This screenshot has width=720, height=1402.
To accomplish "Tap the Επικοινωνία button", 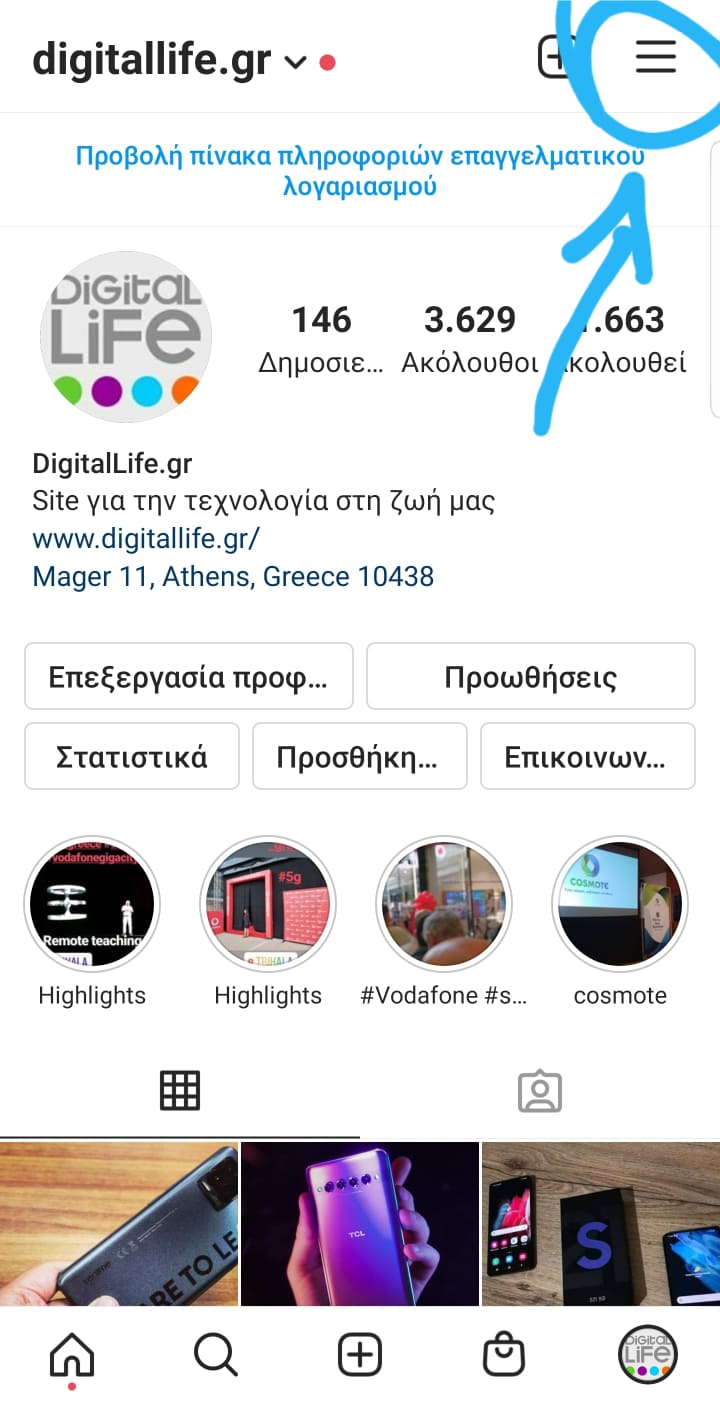I will pos(587,756).
